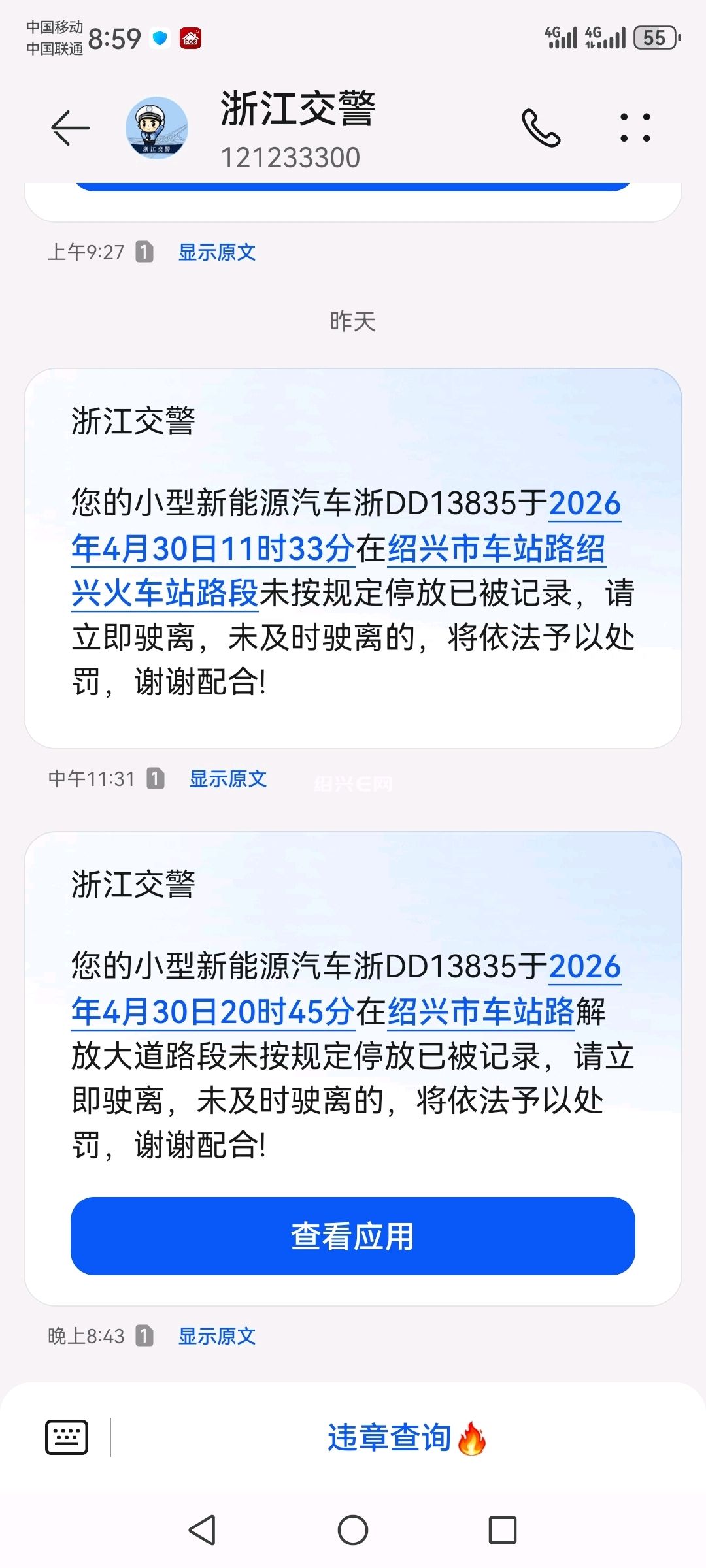Open recent apps from navigation bar
Screen dimensions: 706x1568
503,1530
